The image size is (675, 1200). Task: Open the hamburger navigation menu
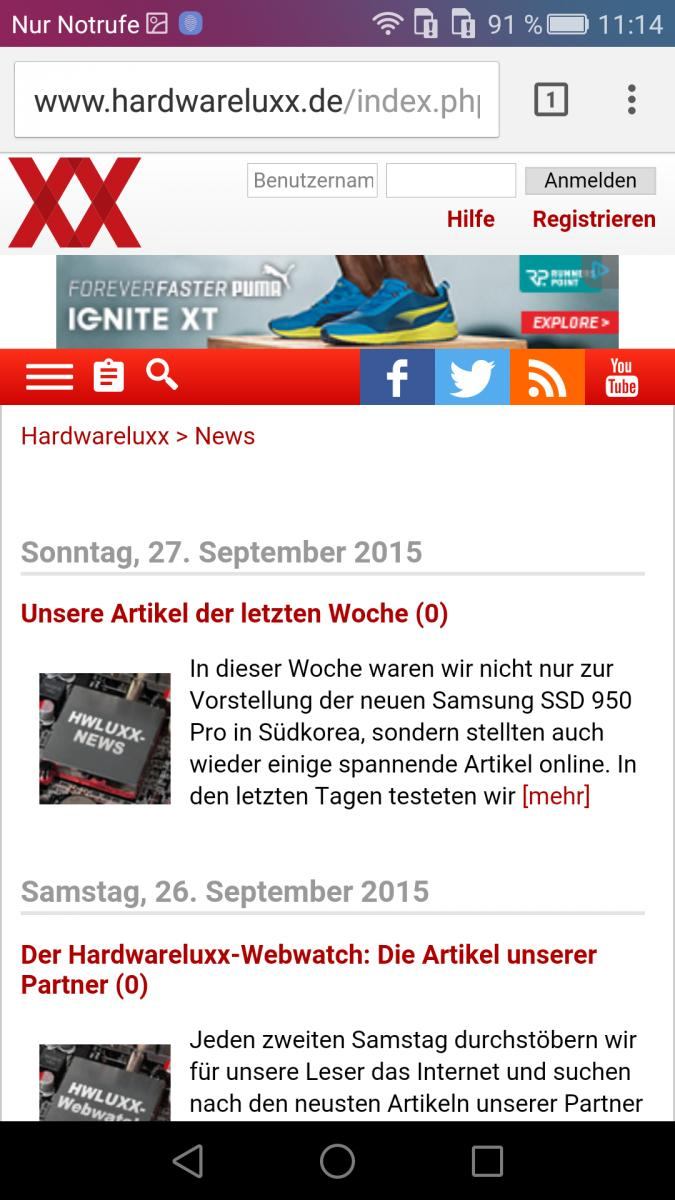point(49,377)
